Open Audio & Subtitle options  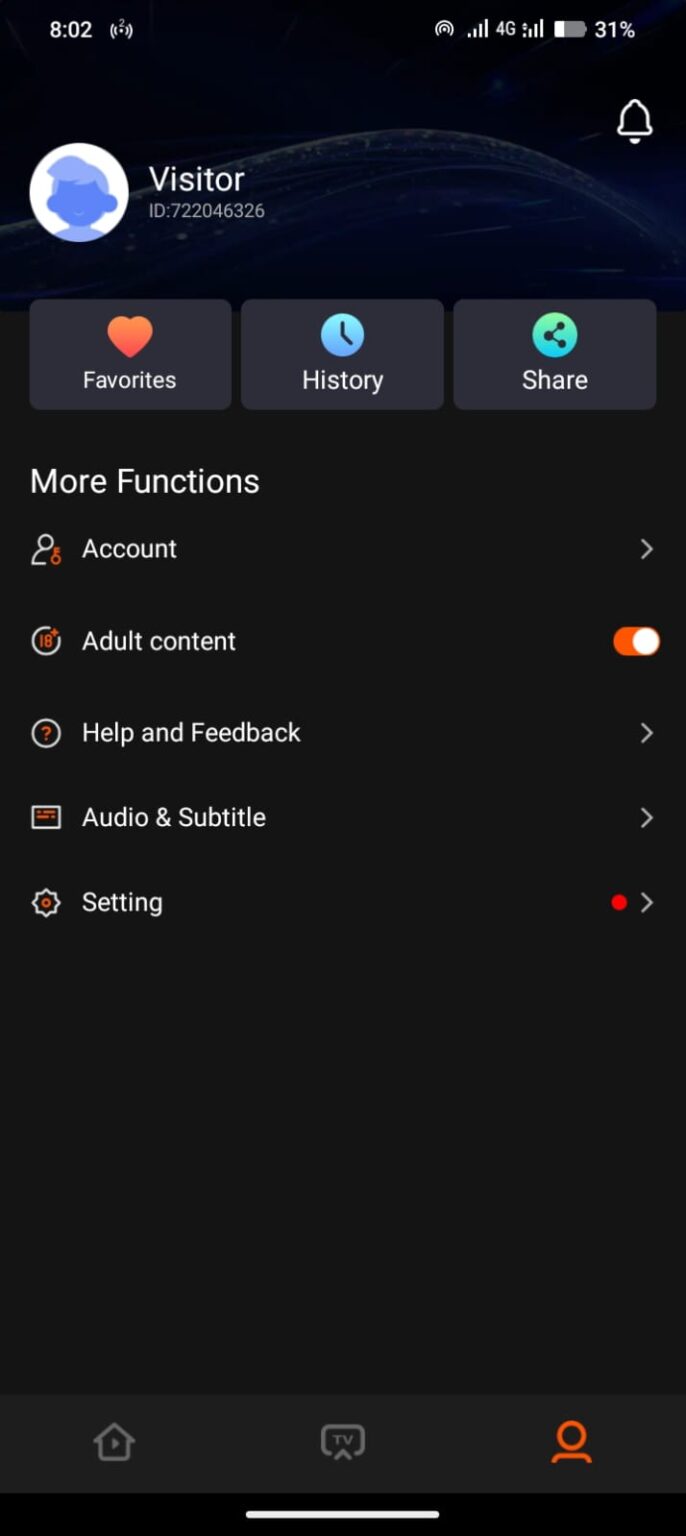(343, 818)
